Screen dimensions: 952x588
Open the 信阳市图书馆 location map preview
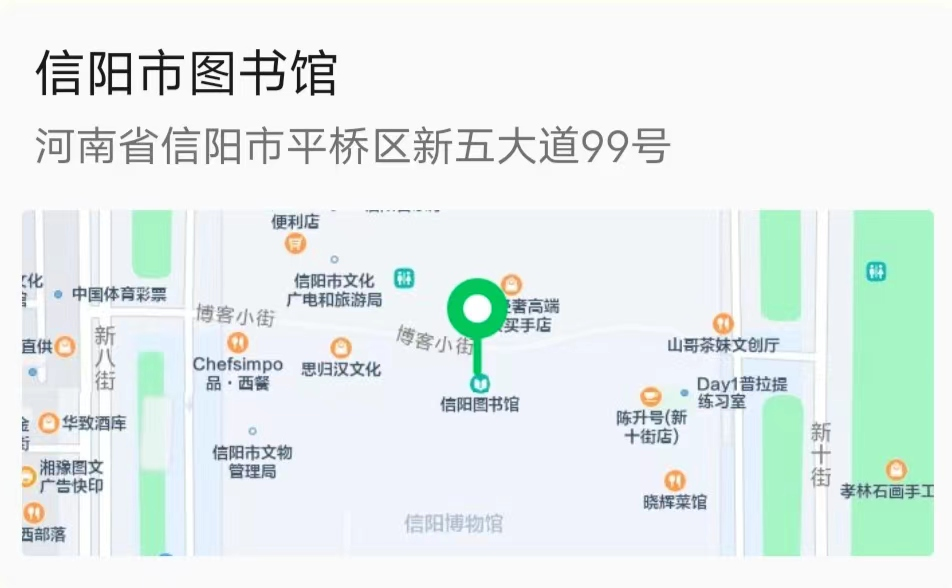478,383
